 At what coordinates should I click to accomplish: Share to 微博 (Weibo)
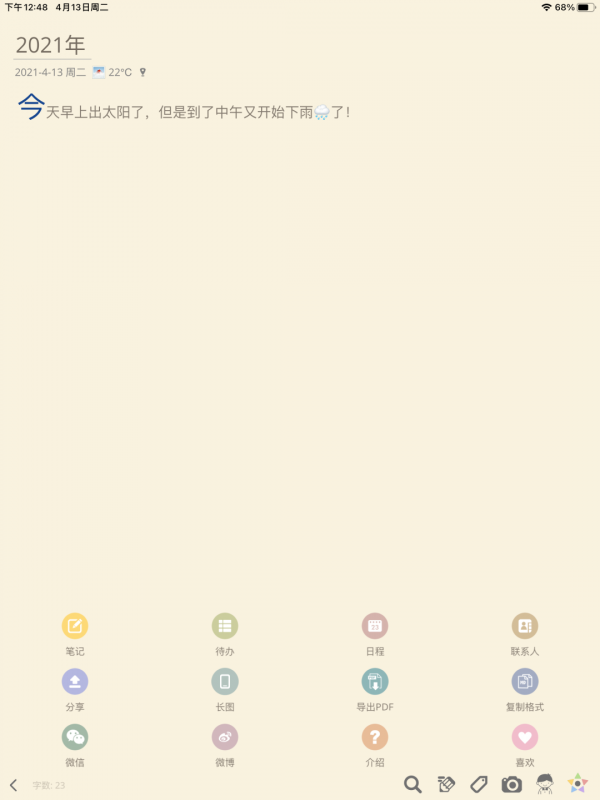coord(225,738)
